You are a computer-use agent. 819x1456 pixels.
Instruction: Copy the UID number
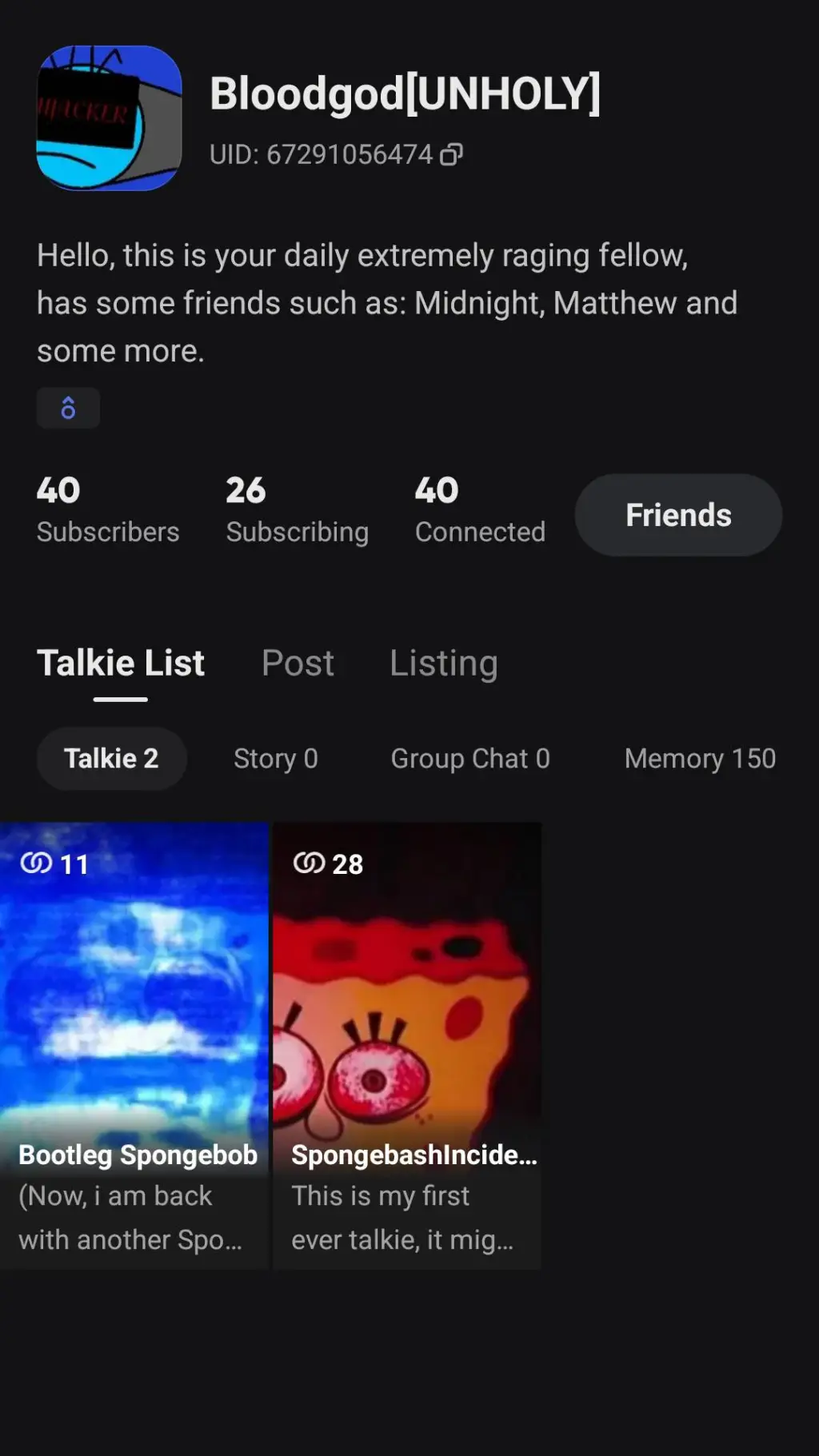452,154
